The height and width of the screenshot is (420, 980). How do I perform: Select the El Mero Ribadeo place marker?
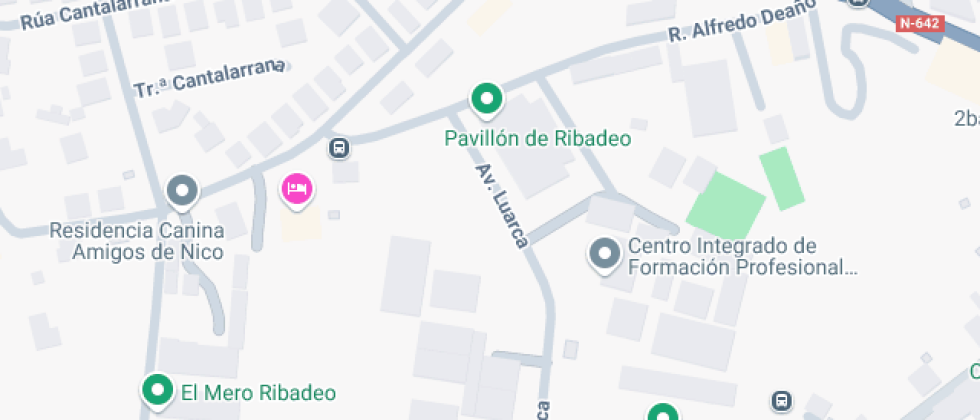[x=156, y=390]
